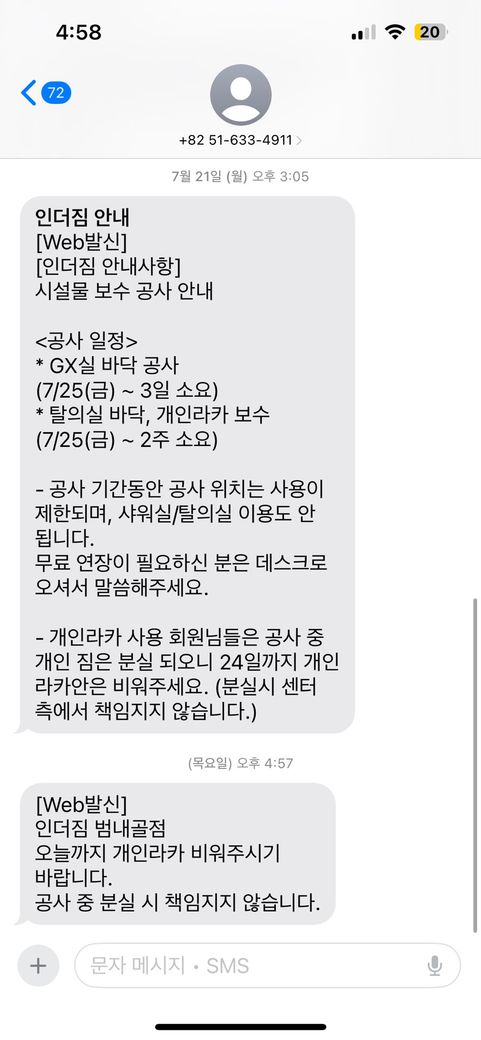Start voice dictation with the microphone
This screenshot has width=481, height=1040.
pos(435,966)
